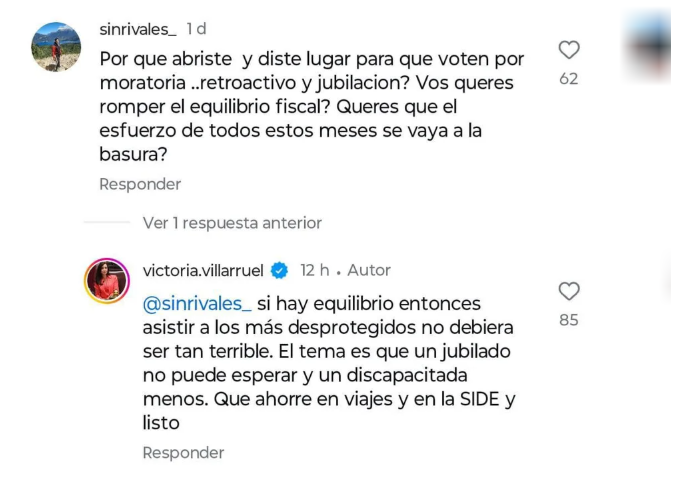The width and height of the screenshot is (681, 487).
Task: Open the victoria.villarruel username
Action: [x=204, y=270]
